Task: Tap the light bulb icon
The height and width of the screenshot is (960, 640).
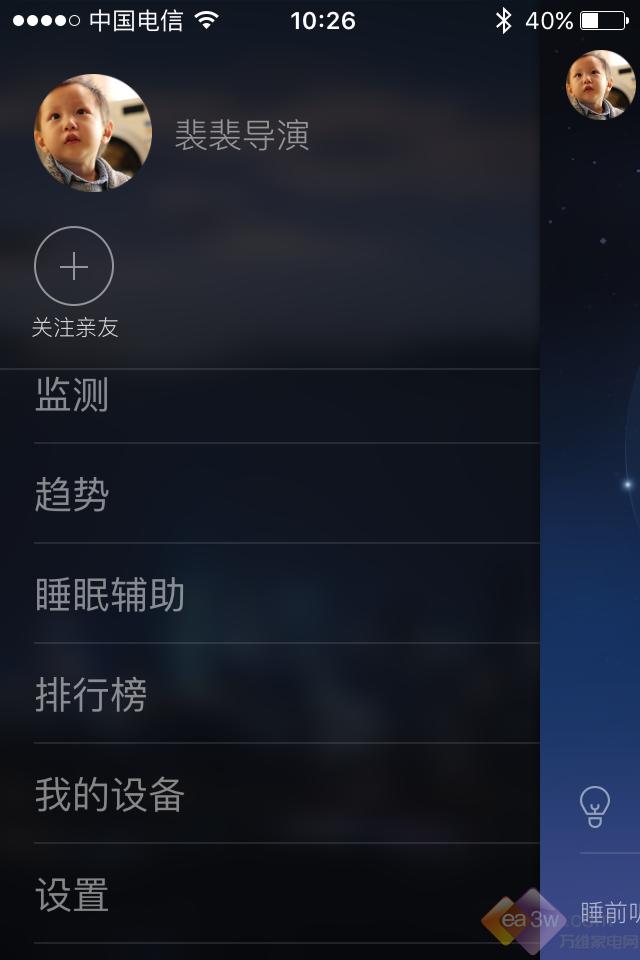Action: [595, 806]
